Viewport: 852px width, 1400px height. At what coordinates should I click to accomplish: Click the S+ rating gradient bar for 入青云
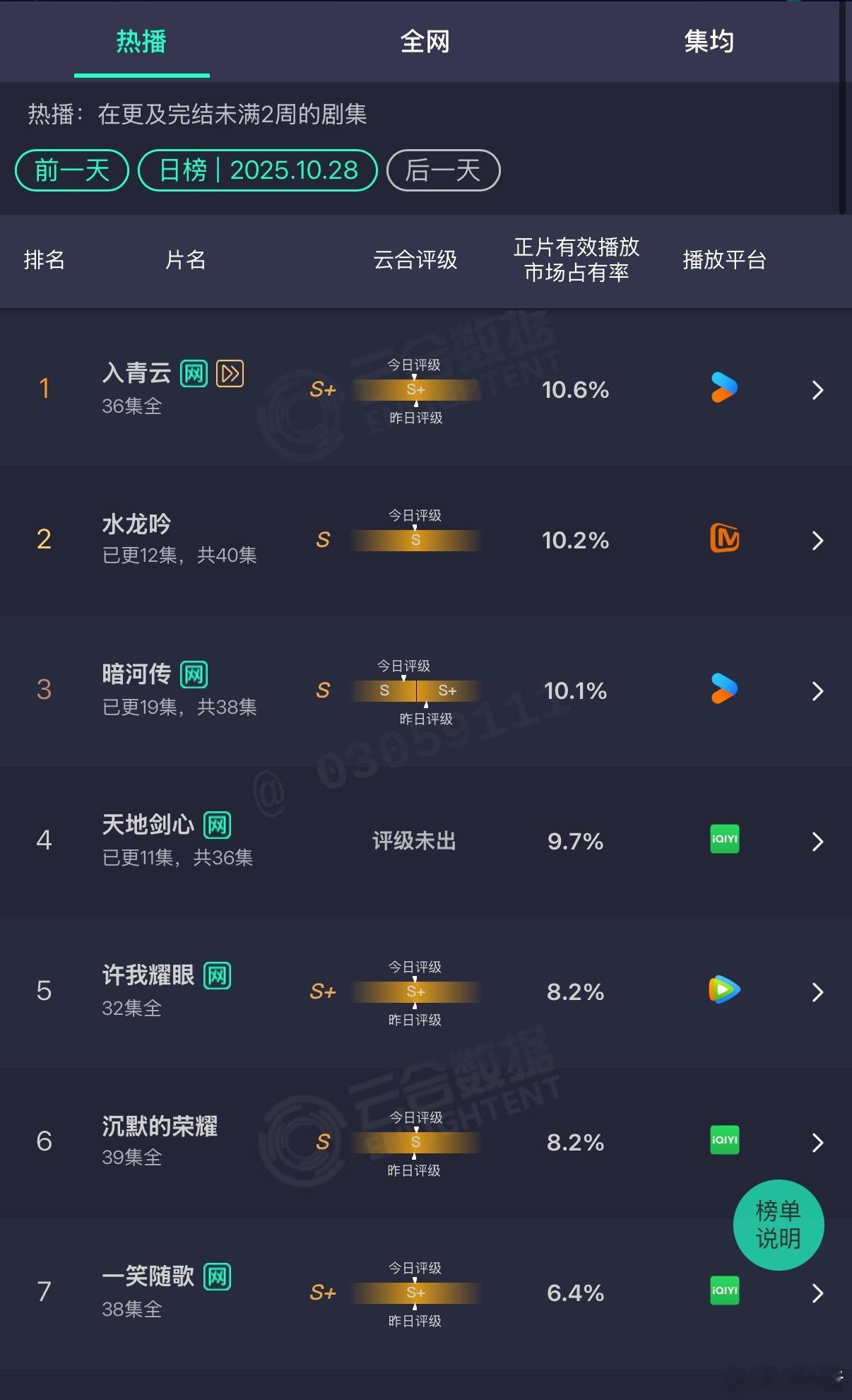415,389
